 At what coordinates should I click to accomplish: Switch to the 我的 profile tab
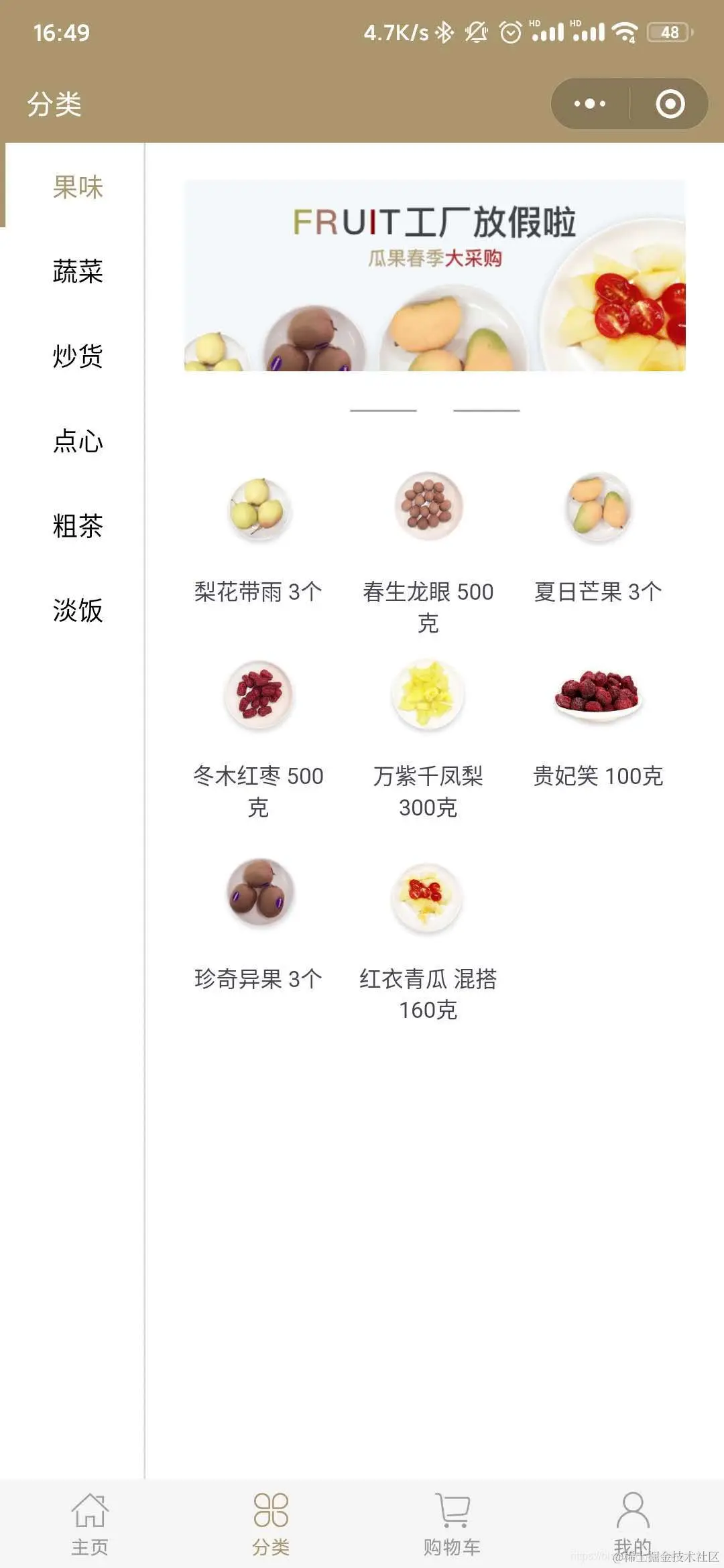(632, 1522)
